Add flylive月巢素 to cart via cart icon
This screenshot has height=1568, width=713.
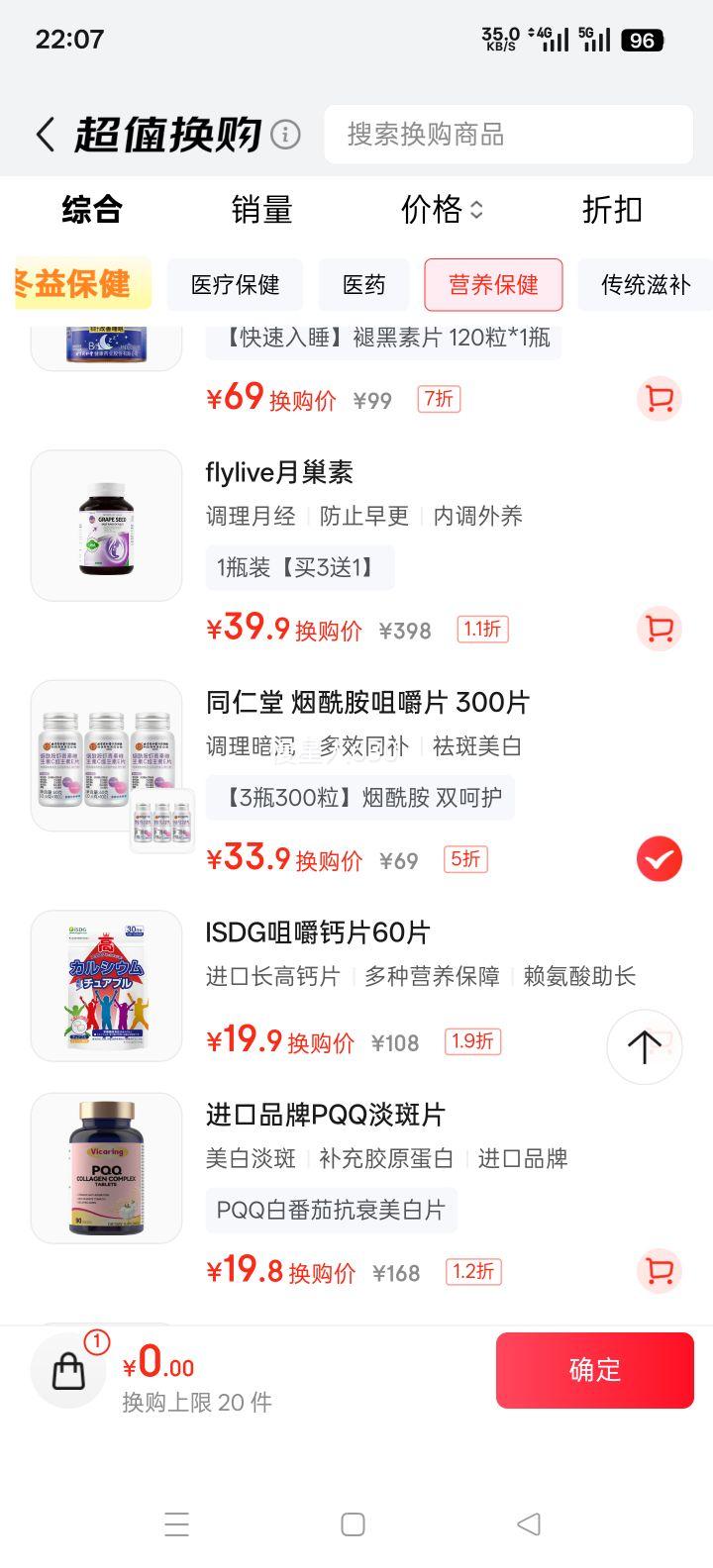click(659, 629)
